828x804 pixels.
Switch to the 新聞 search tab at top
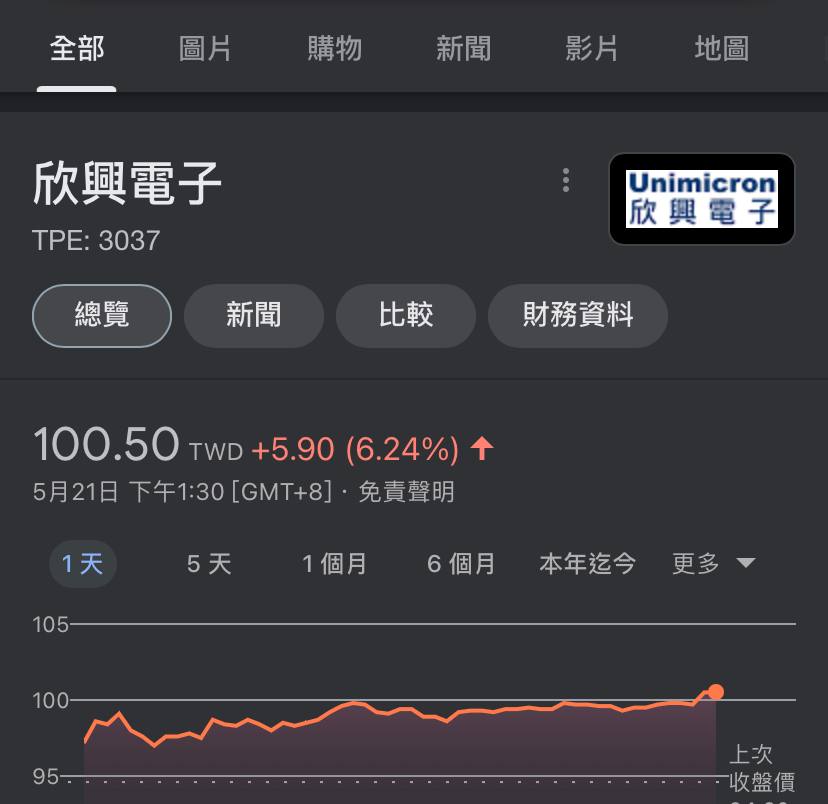pos(463,48)
